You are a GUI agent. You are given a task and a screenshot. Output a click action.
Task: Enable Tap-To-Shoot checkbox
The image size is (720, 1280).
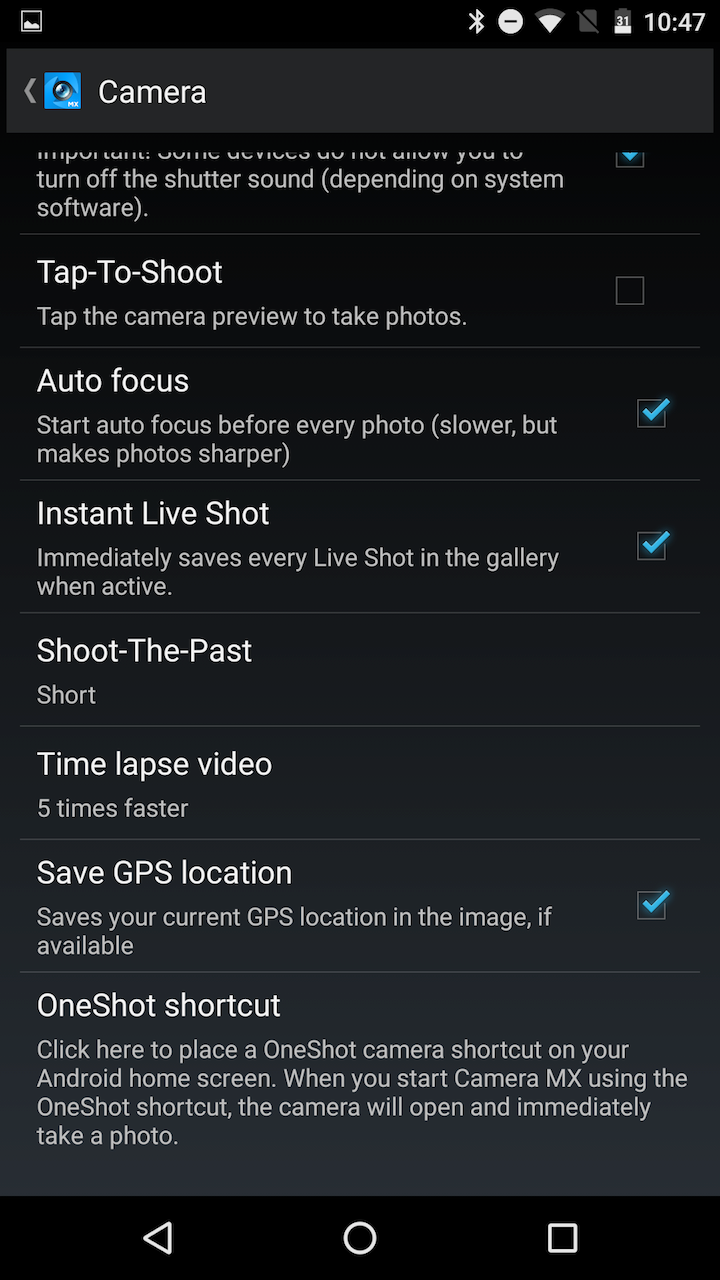pos(630,291)
